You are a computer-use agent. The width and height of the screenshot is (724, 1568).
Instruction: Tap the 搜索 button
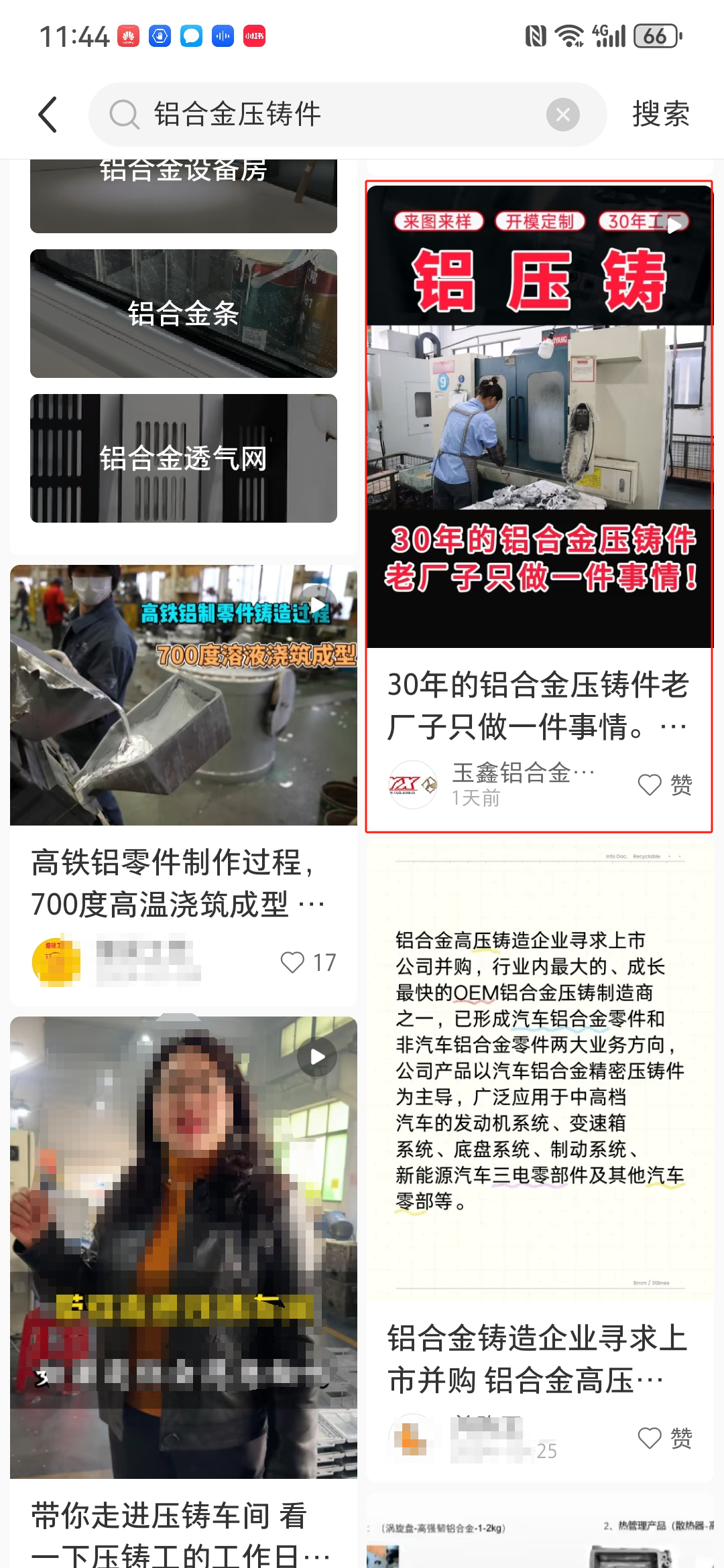point(660,115)
